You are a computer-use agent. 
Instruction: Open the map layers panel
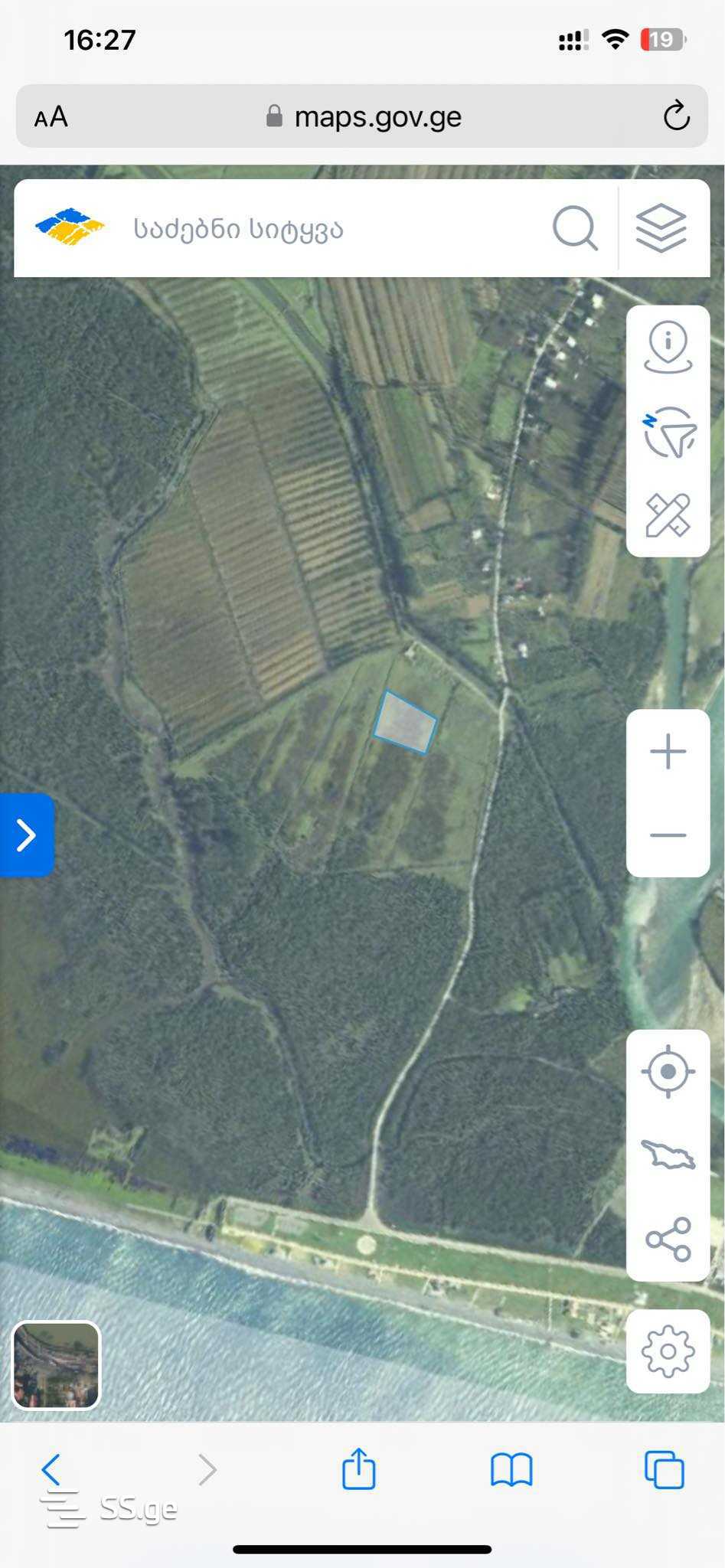(661, 228)
